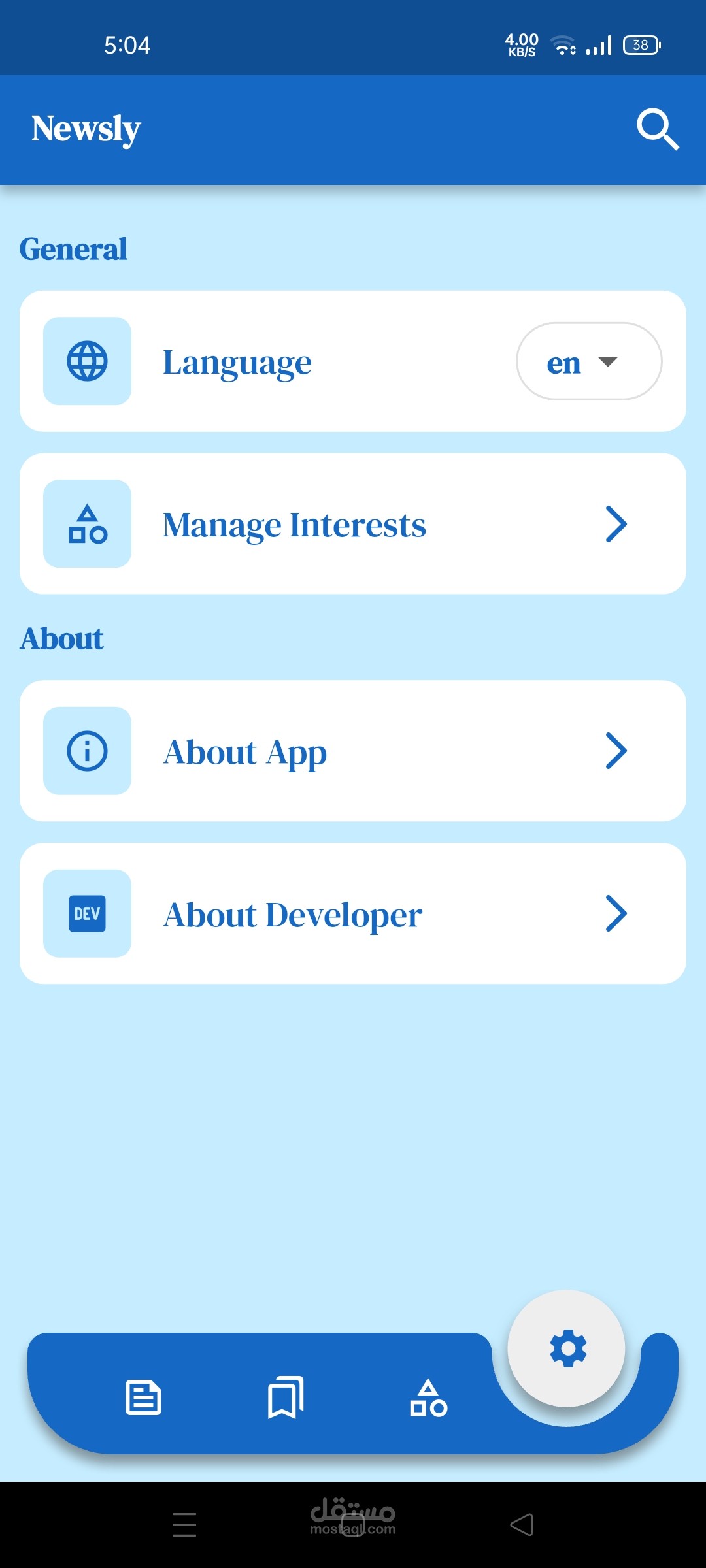Image resolution: width=706 pixels, height=1568 pixels.
Task: Open Manage Interests settings
Action: pos(353,524)
